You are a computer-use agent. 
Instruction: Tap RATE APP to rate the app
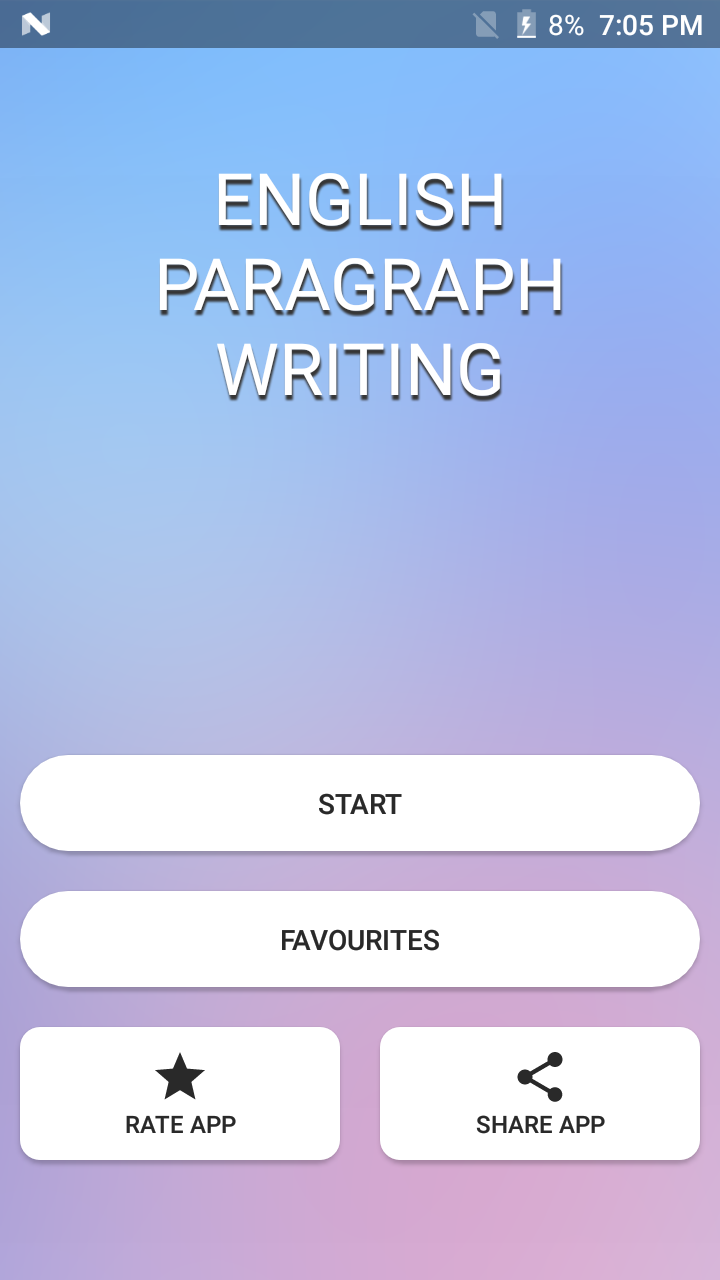pos(180,1094)
